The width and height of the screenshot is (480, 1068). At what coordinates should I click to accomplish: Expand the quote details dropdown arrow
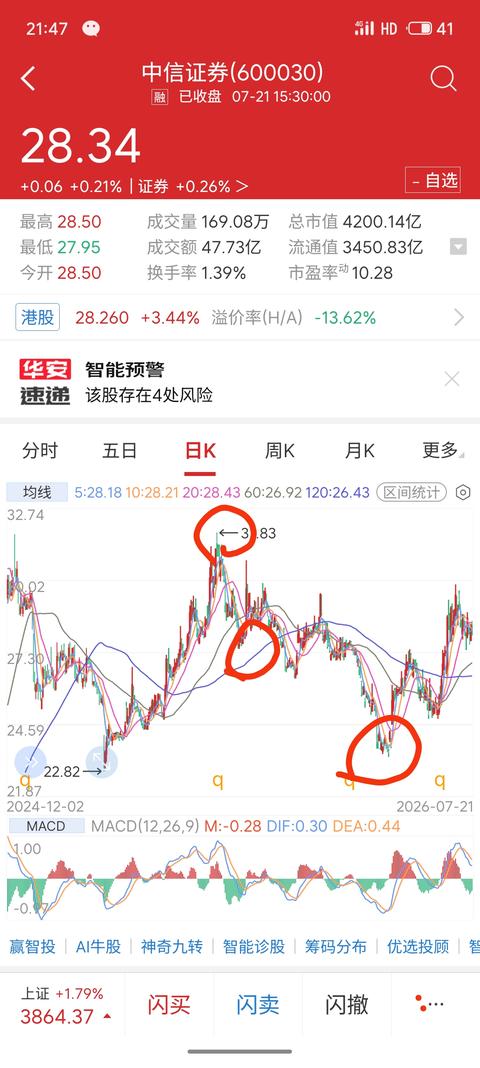point(459,247)
